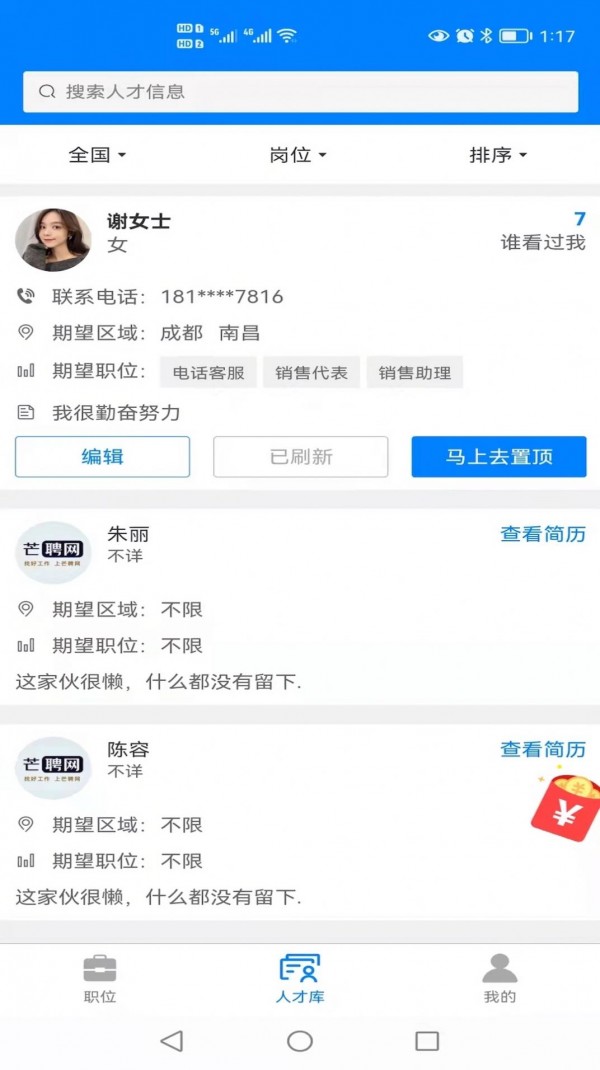
Task: Tap the 搜索人才信息 search box
Action: tap(300, 92)
